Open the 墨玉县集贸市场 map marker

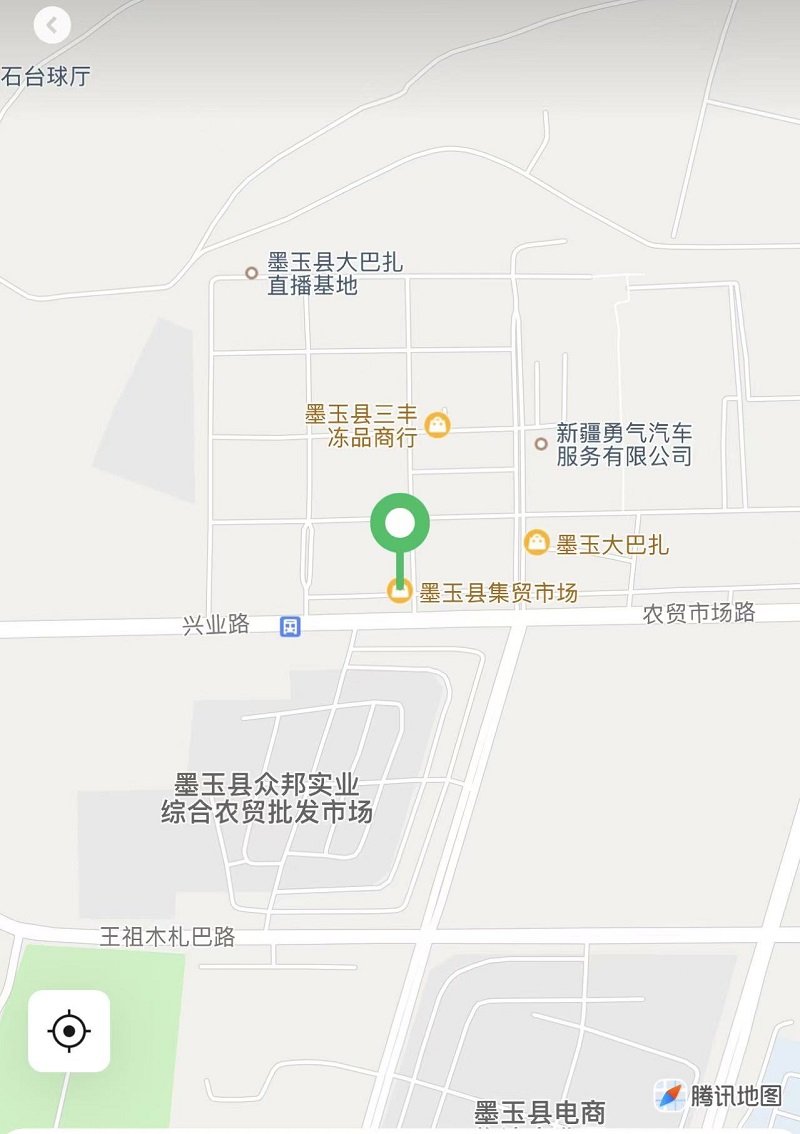400,592
